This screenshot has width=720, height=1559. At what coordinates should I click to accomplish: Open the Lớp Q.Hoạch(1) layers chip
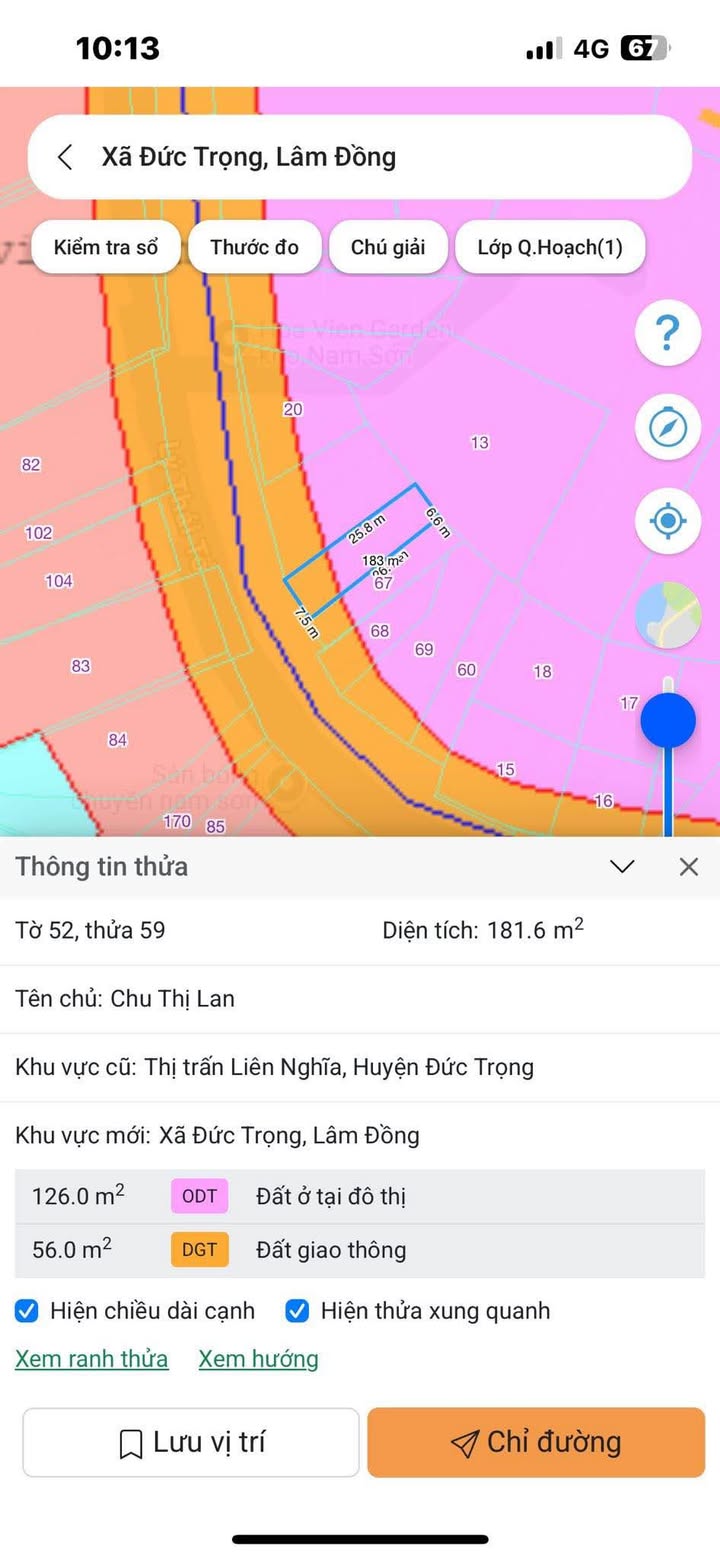click(x=550, y=247)
